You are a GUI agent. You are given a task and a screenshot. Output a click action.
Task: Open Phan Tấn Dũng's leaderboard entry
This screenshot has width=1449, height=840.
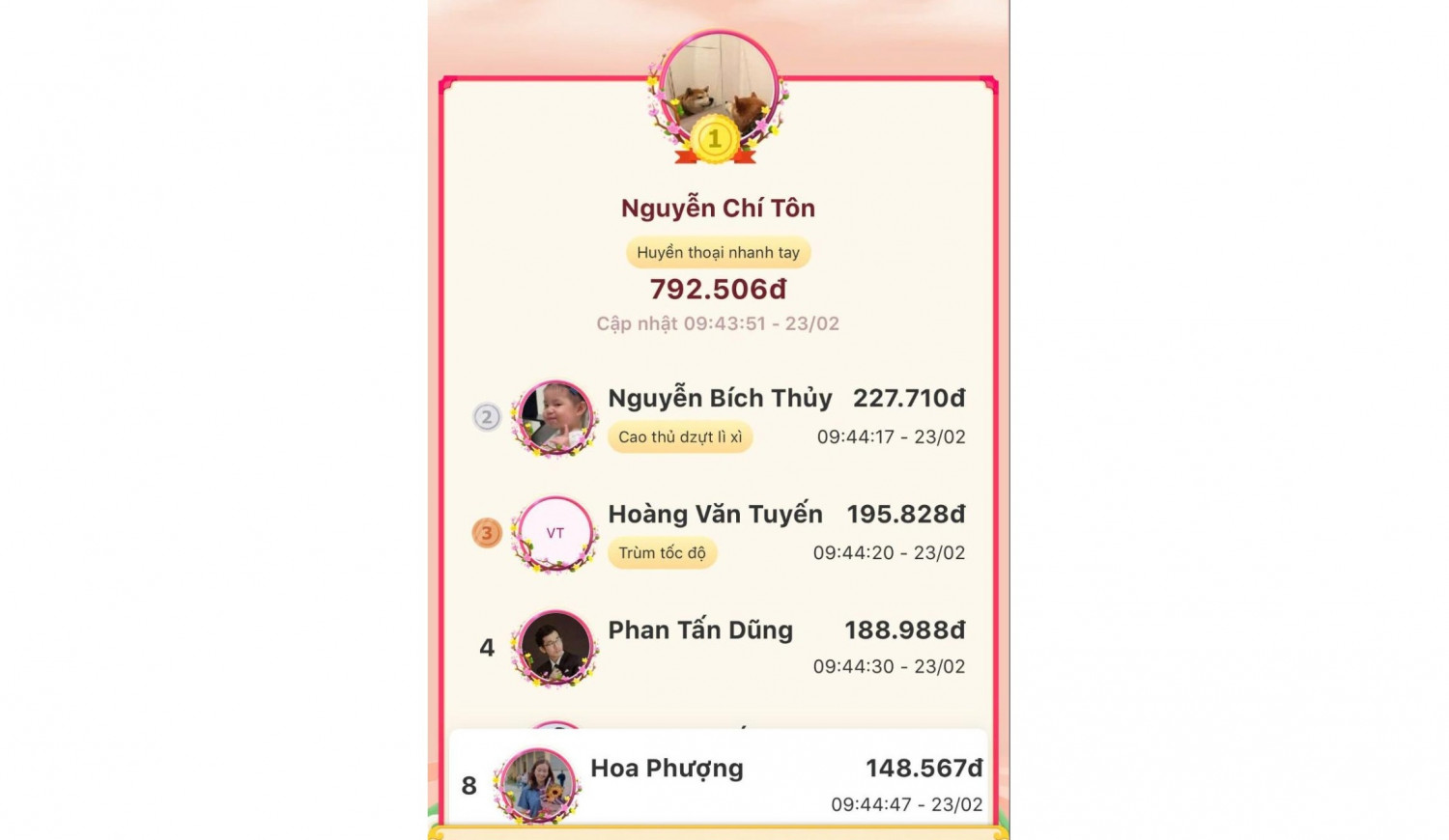(x=700, y=630)
